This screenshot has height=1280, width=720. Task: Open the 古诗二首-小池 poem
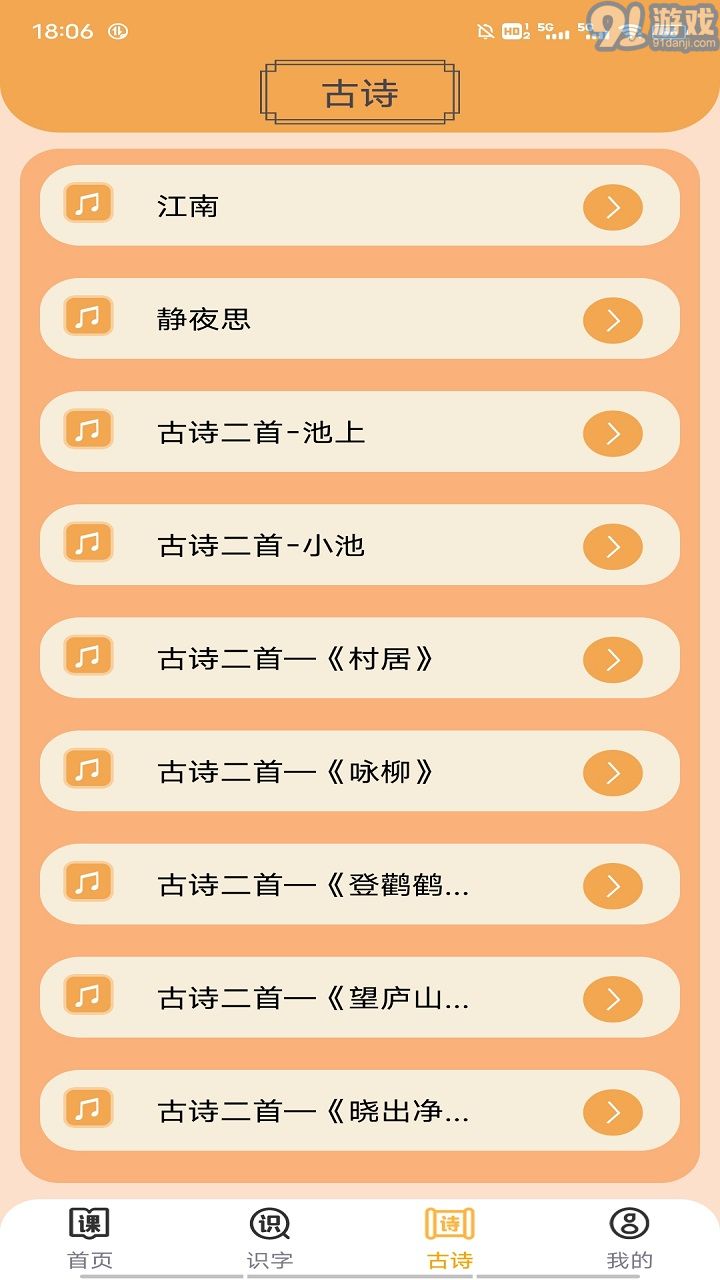(360, 546)
